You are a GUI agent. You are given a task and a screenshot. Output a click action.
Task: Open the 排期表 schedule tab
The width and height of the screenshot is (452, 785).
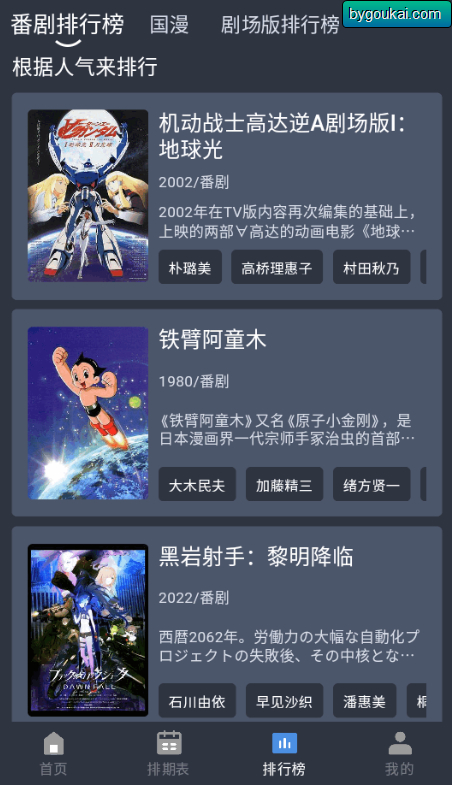(x=169, y=753)
